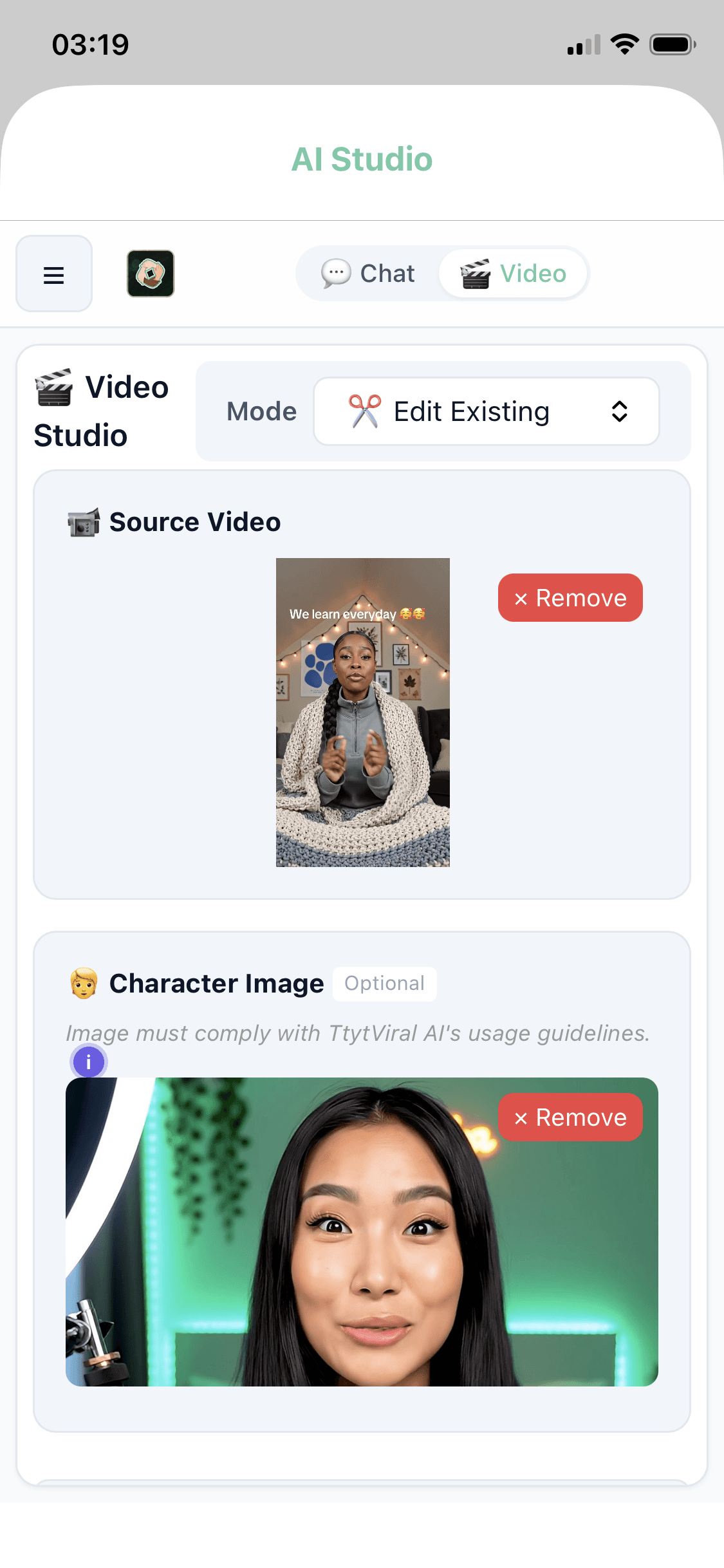Click the speech bubble icon on the Chat tab

[335, 273]
